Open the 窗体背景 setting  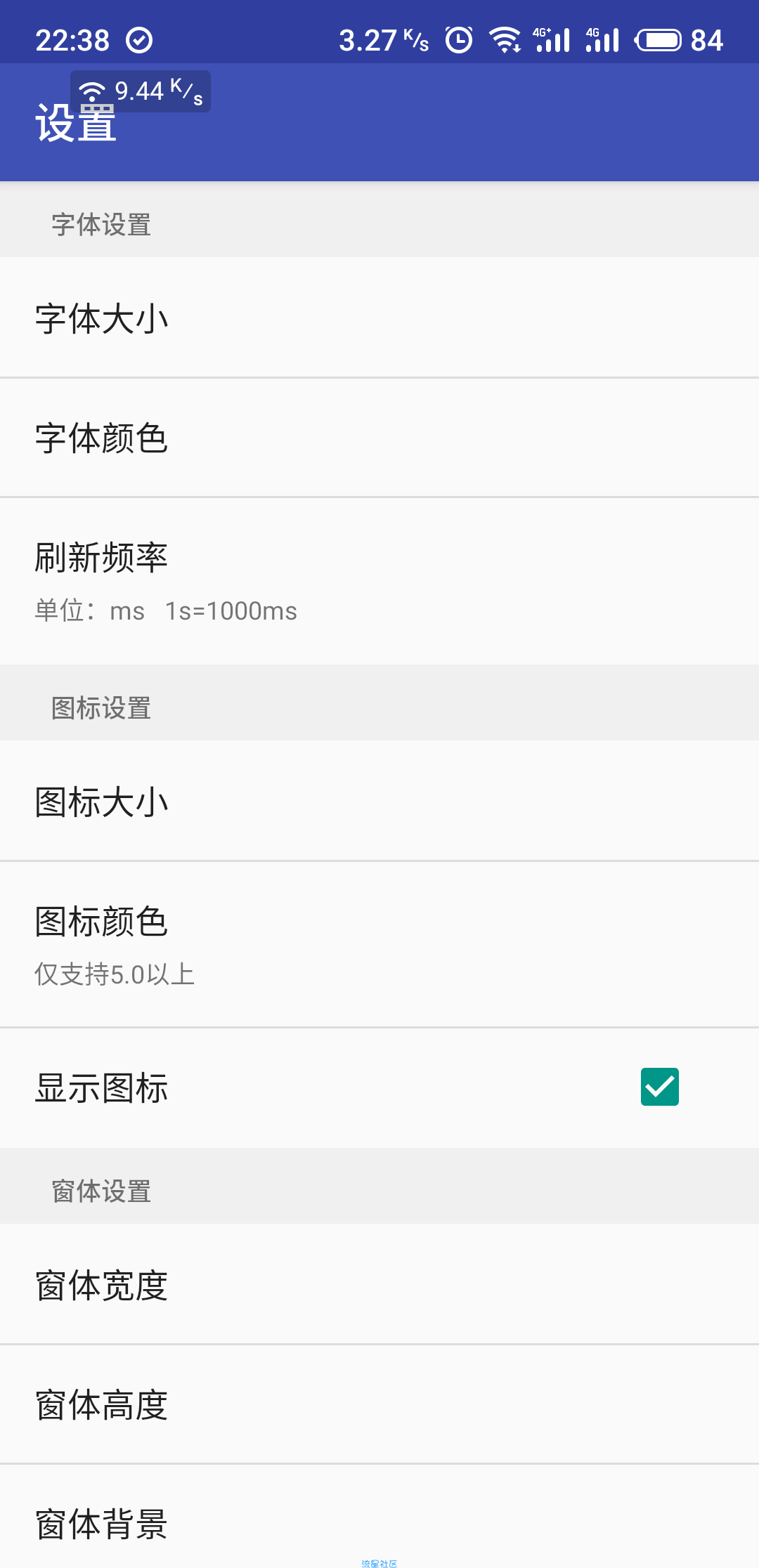tap(379, 1517)
